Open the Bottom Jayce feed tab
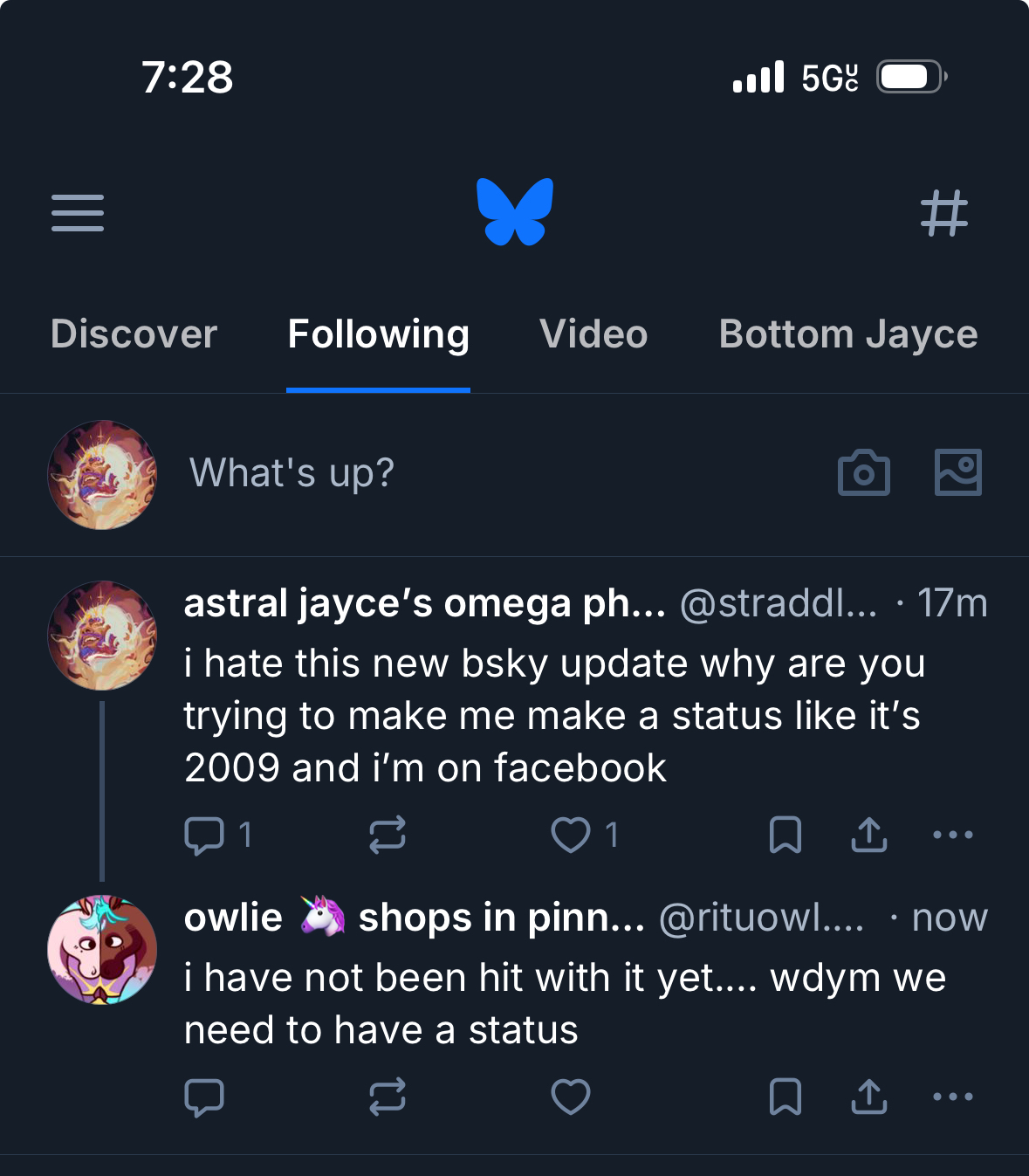The width and height of the screenshot is (1029, 1176). (847, 334)
